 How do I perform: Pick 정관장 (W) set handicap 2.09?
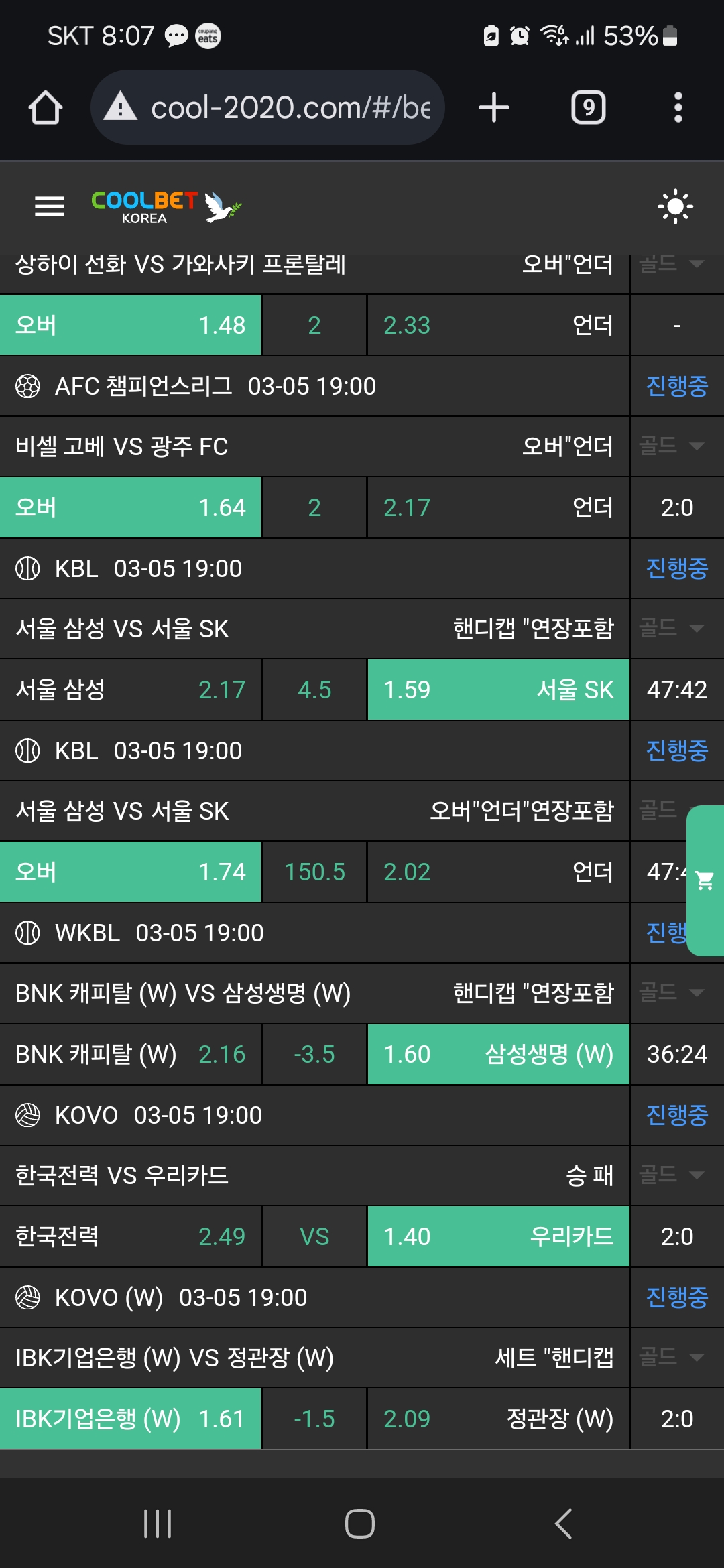point(498,1419)
